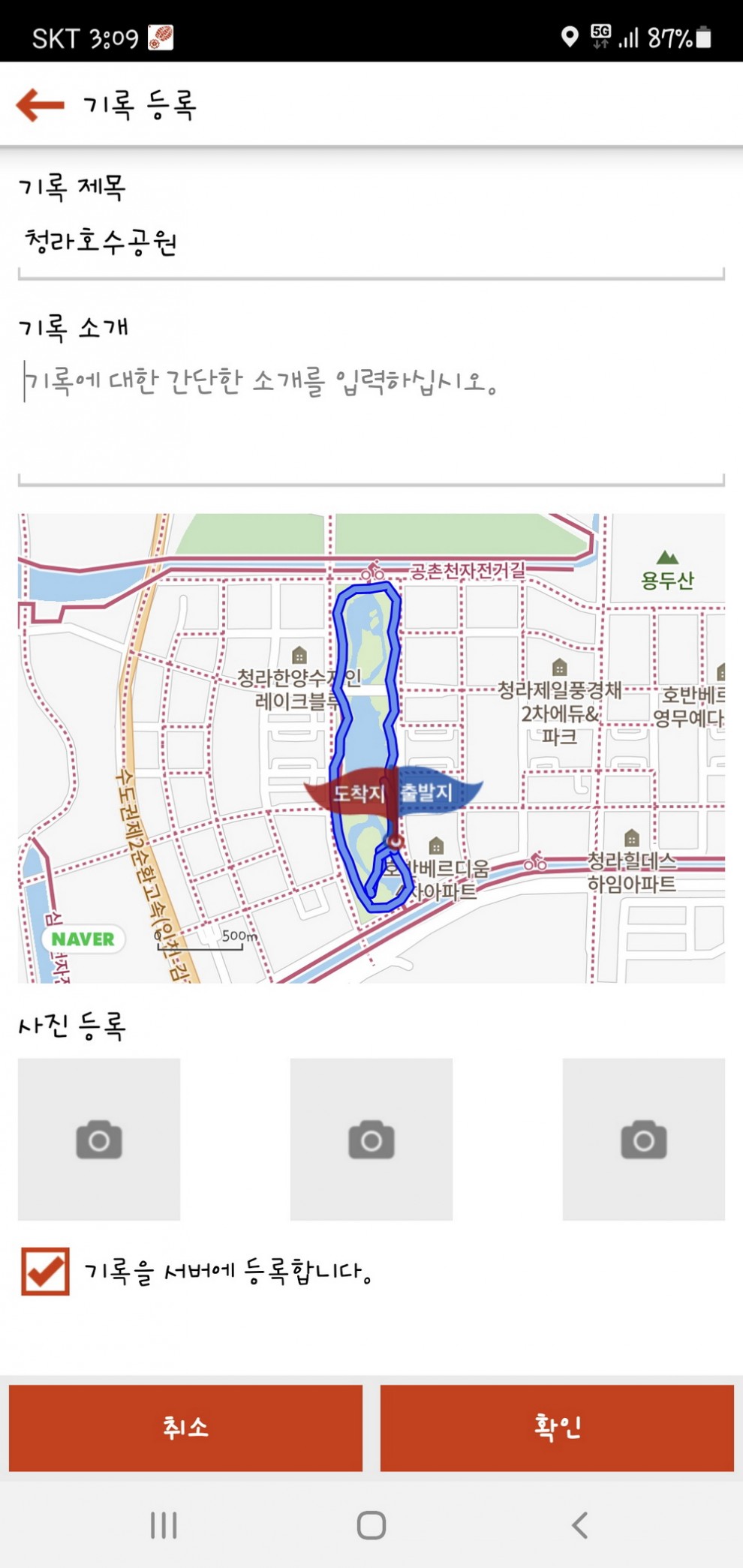Uncheck 기록을 서버에 등록합니다 checkbox

tap(45, 1271)
